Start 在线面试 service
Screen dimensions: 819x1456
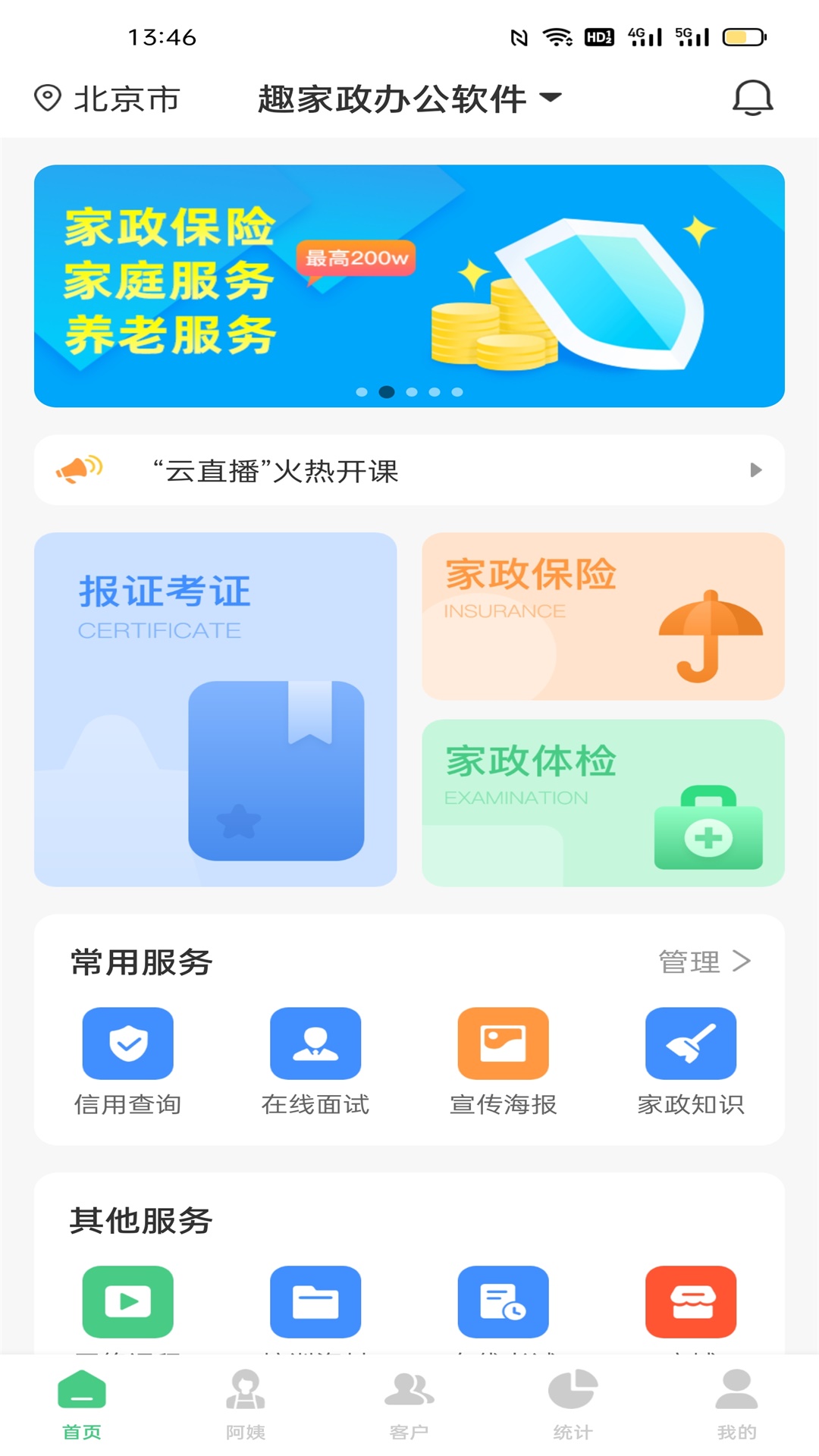pos(315,1060)
